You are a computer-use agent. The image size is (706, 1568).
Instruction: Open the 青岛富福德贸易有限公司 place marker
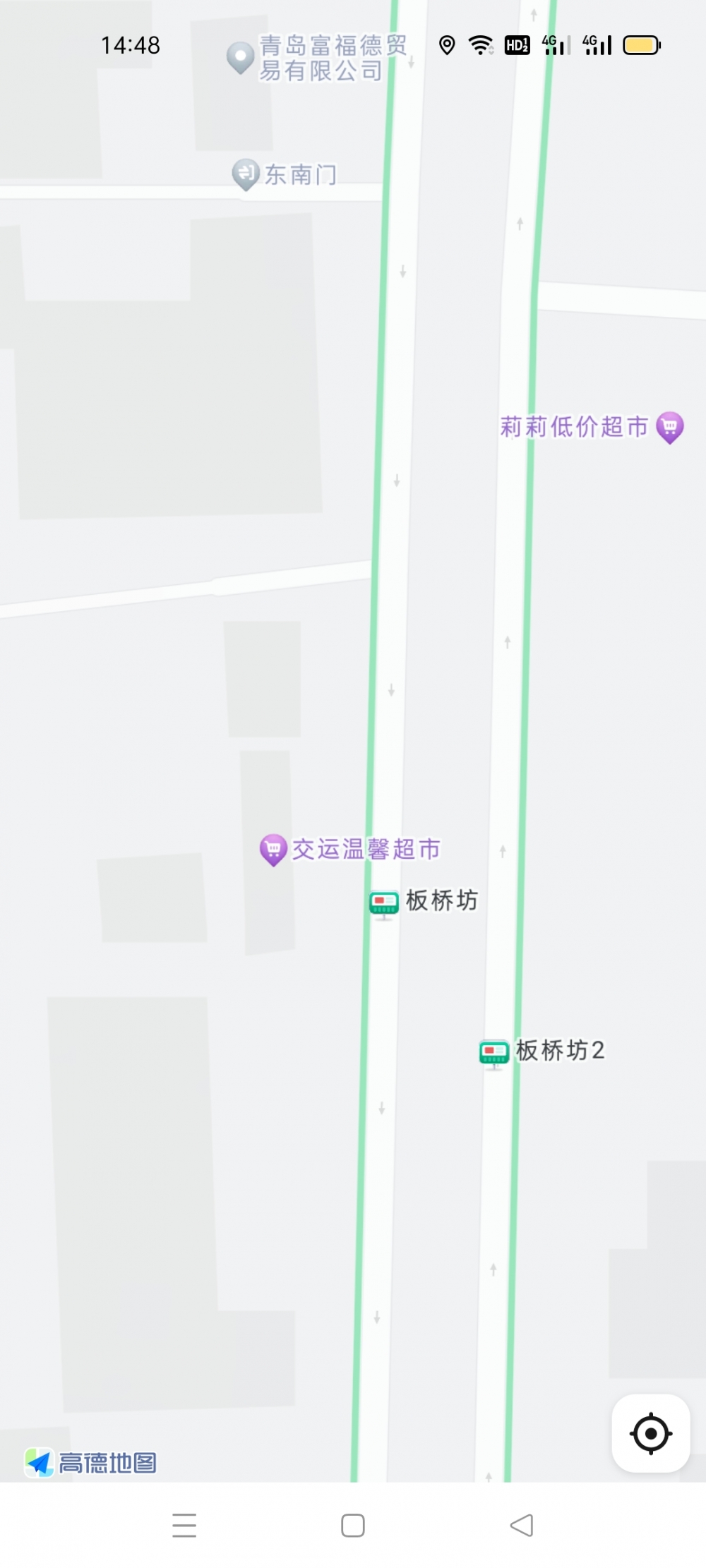point(241,56)
